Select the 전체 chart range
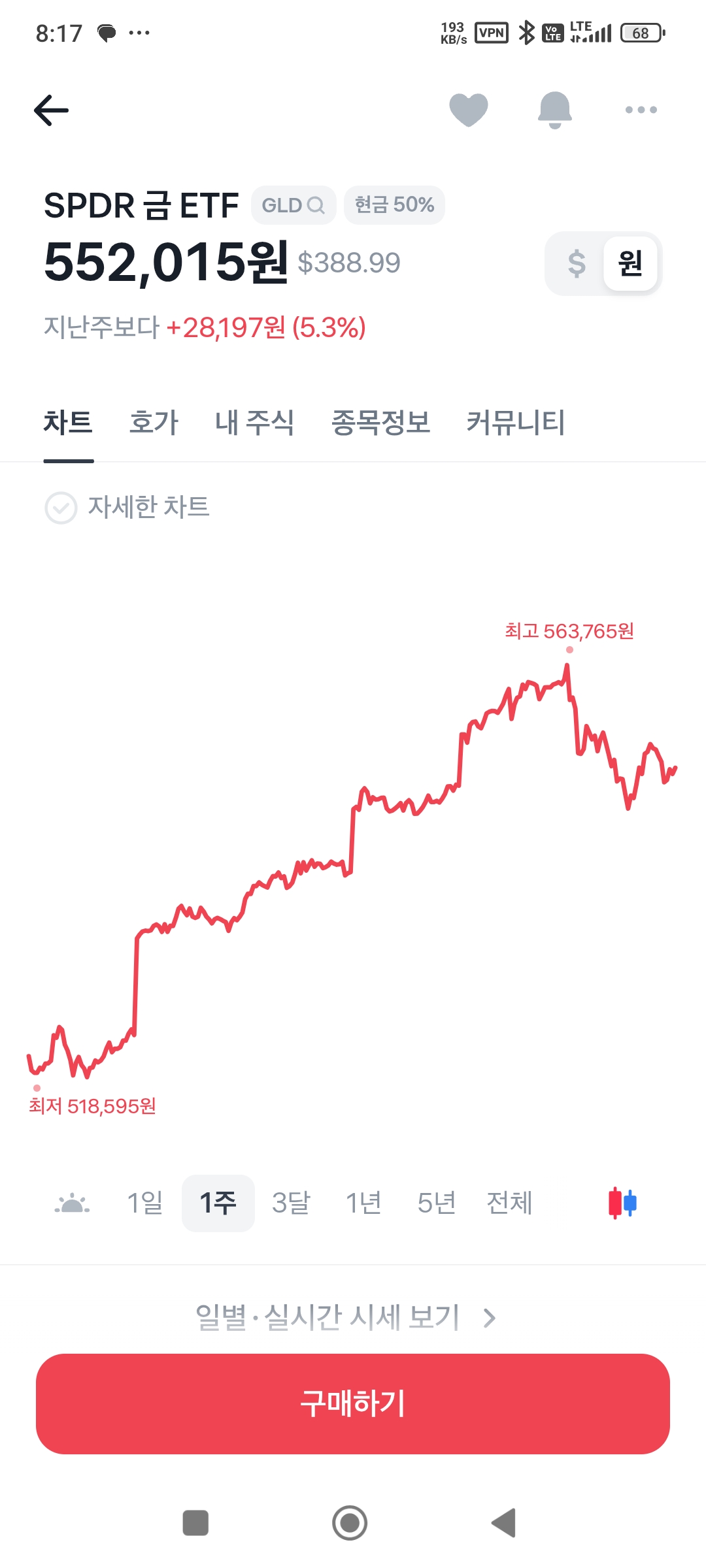706x1568 pixels. (x=509, y=1203)
